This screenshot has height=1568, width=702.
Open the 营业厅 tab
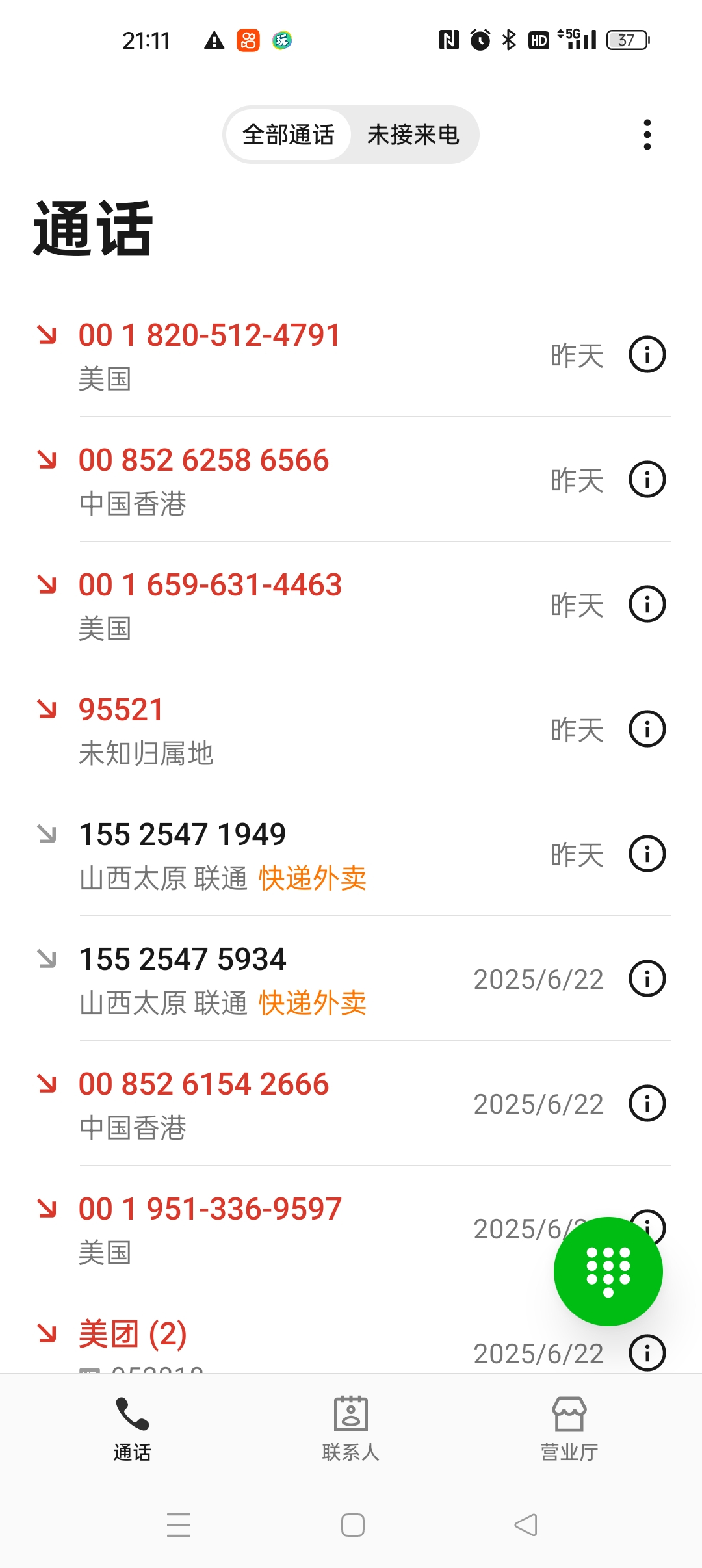tap(569, 1428)
